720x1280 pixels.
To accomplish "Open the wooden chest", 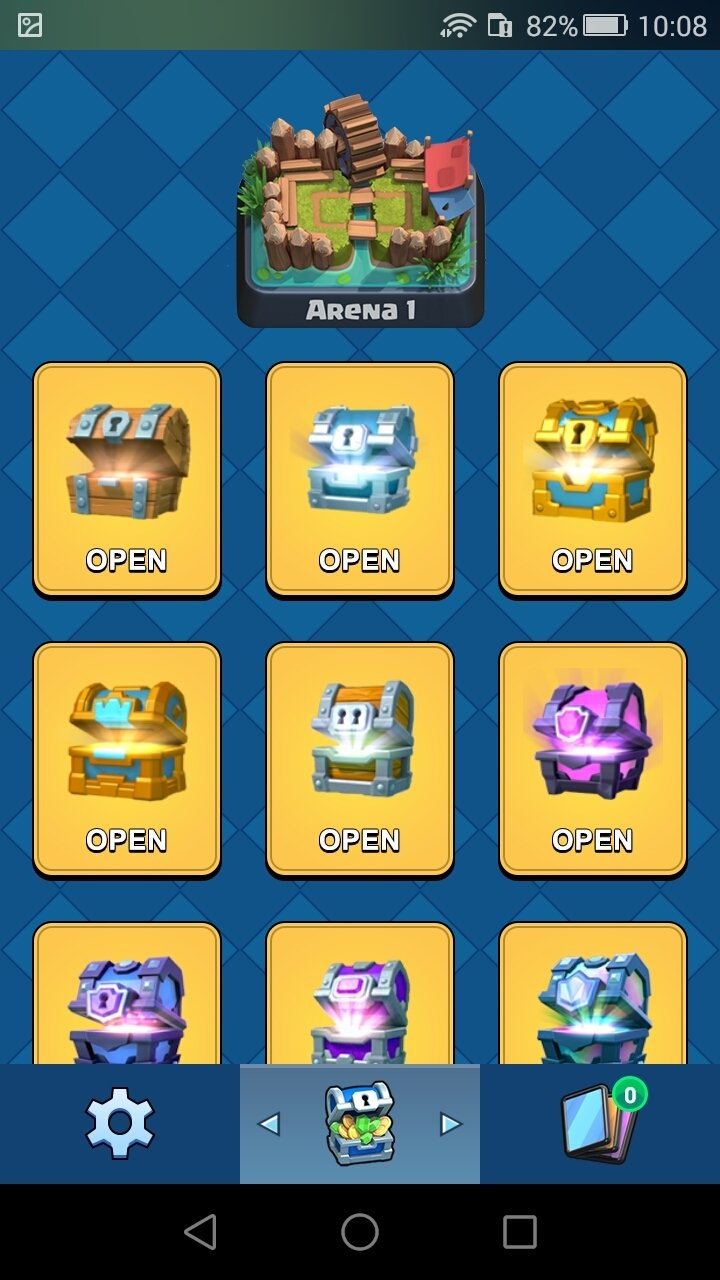I will [127, 479].
